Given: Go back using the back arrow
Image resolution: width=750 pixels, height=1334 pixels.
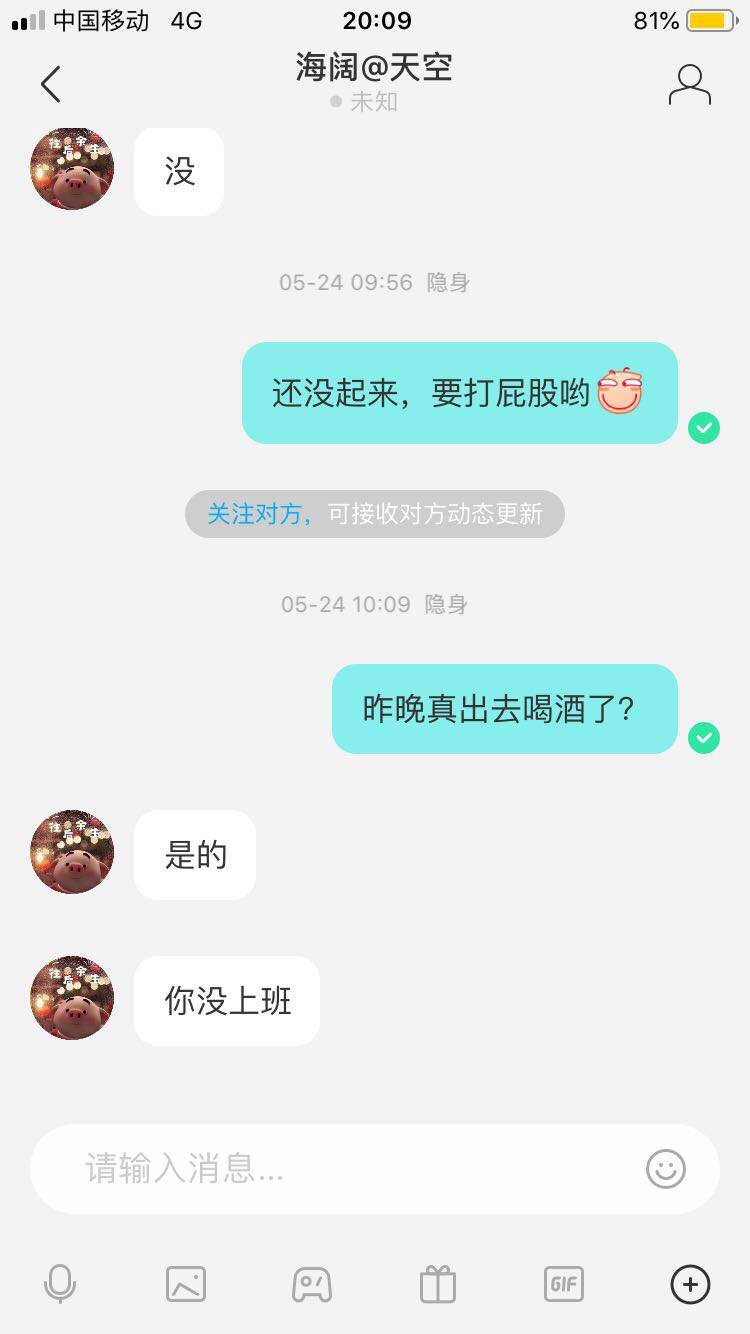Looking at the screenshot, I should pos(50,85).
